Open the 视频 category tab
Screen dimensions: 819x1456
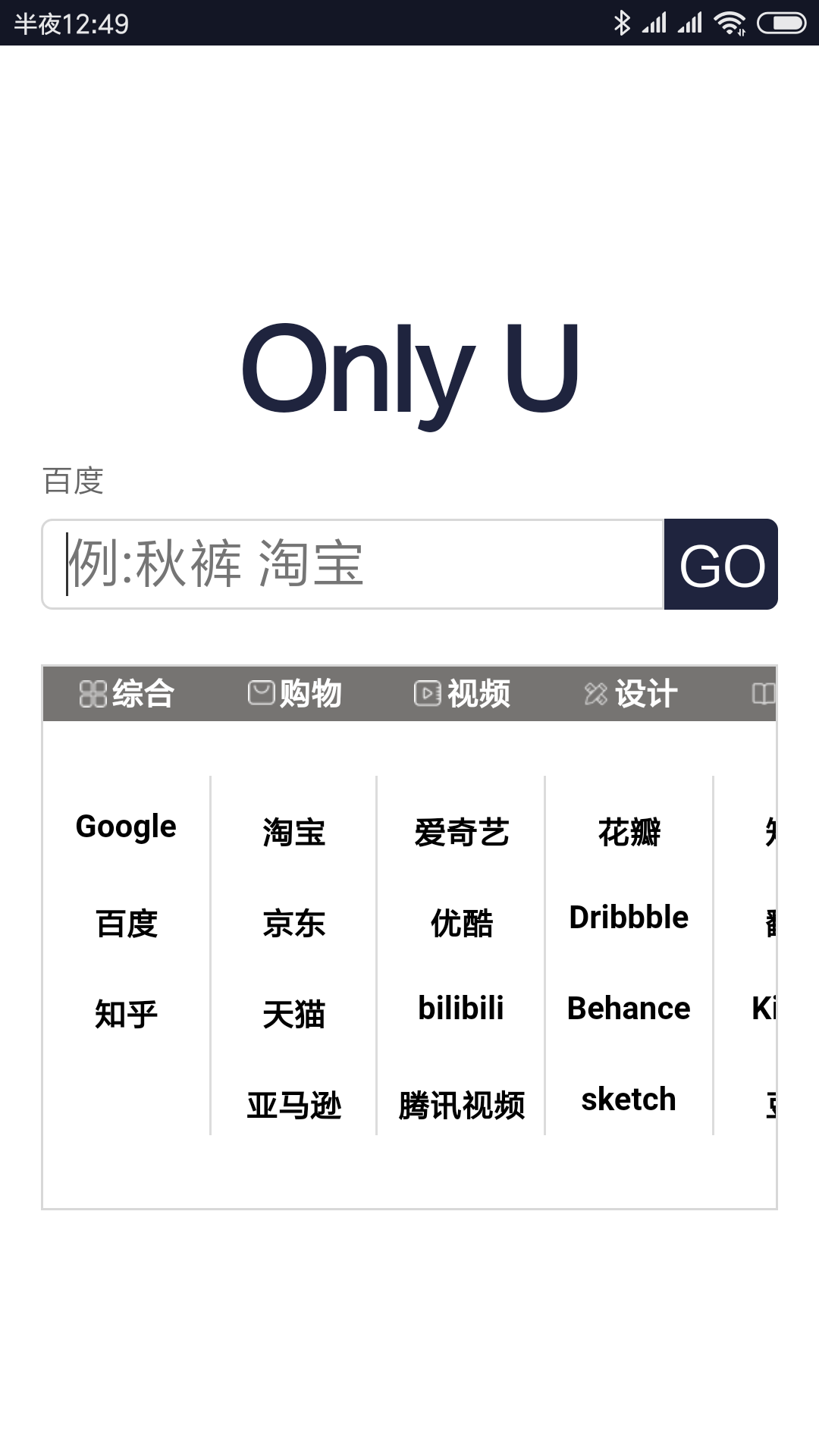click(x=463, y=692)
